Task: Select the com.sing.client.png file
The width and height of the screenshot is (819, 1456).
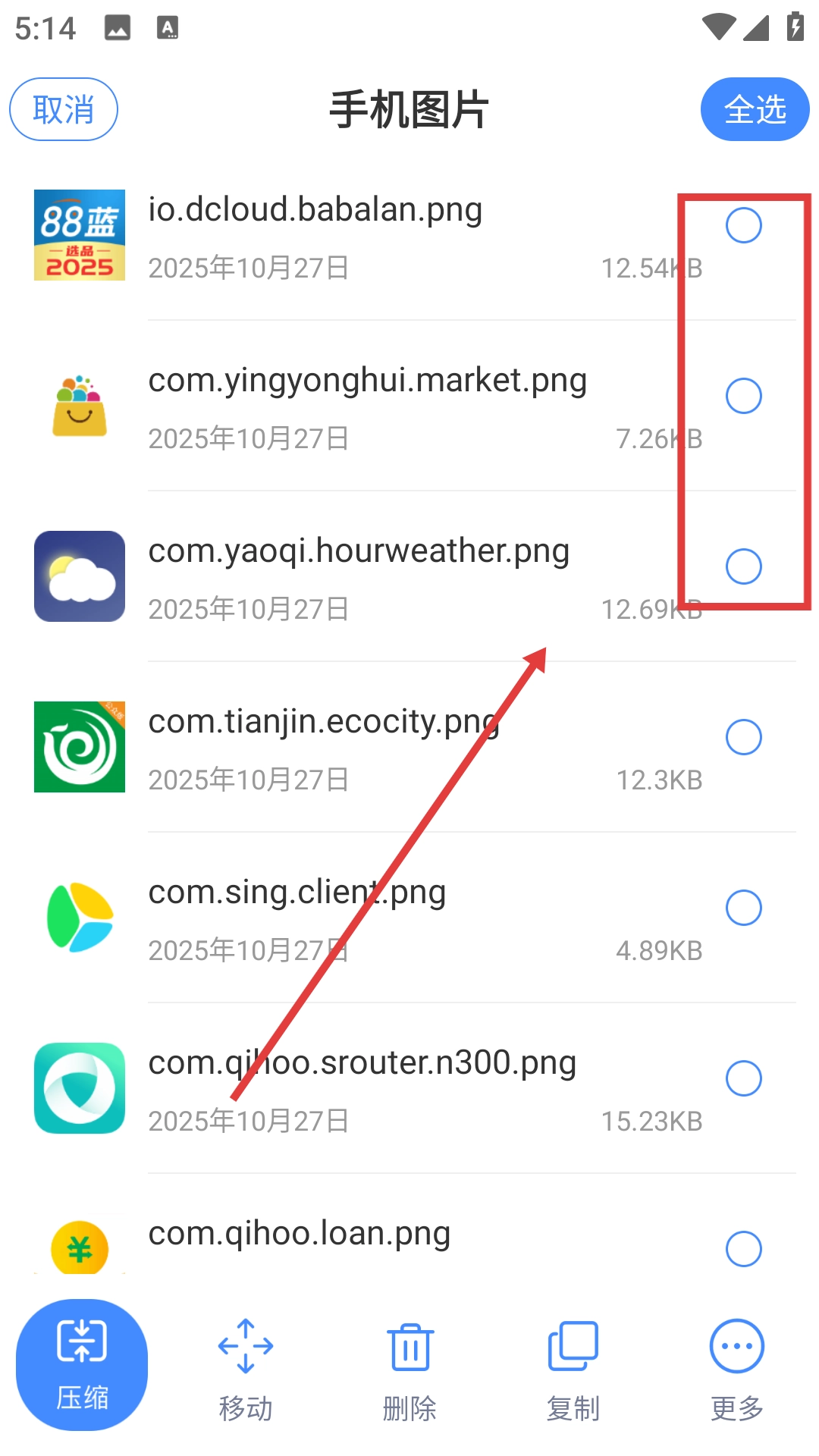Action: 743,908
